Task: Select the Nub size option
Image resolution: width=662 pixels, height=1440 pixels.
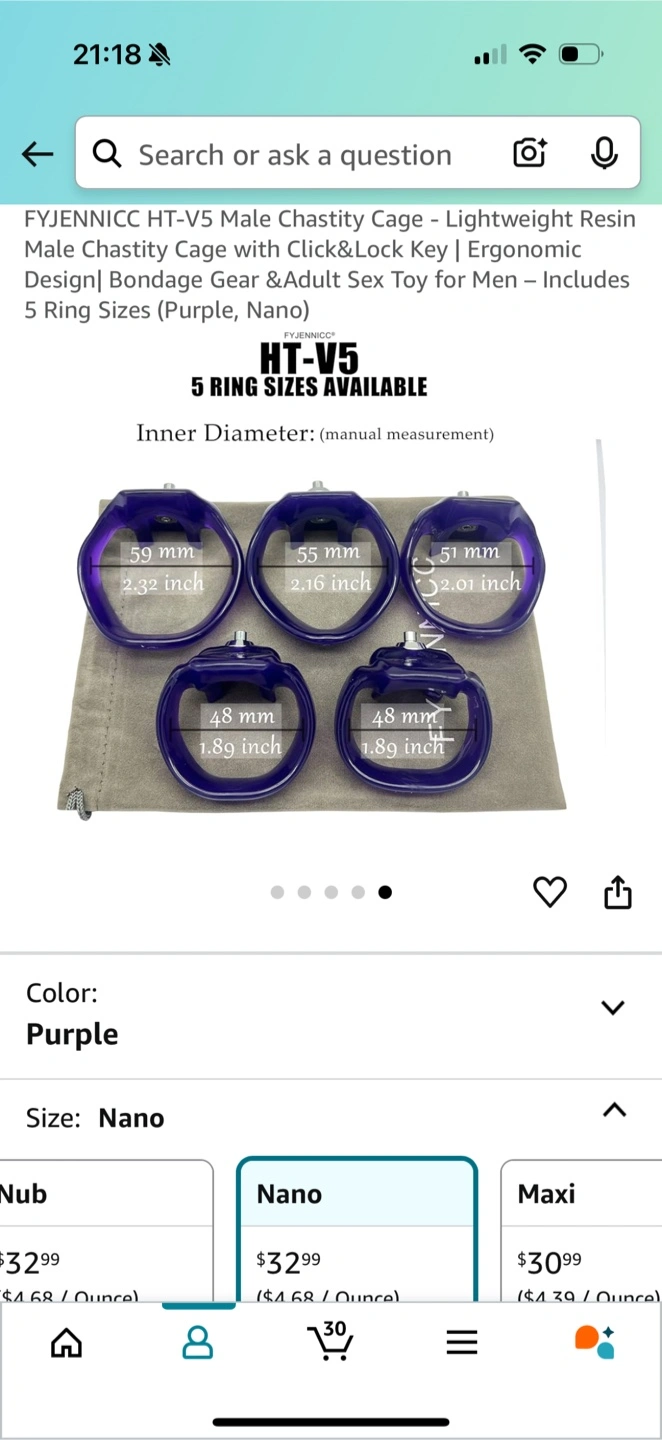Action: point(105,1232)
